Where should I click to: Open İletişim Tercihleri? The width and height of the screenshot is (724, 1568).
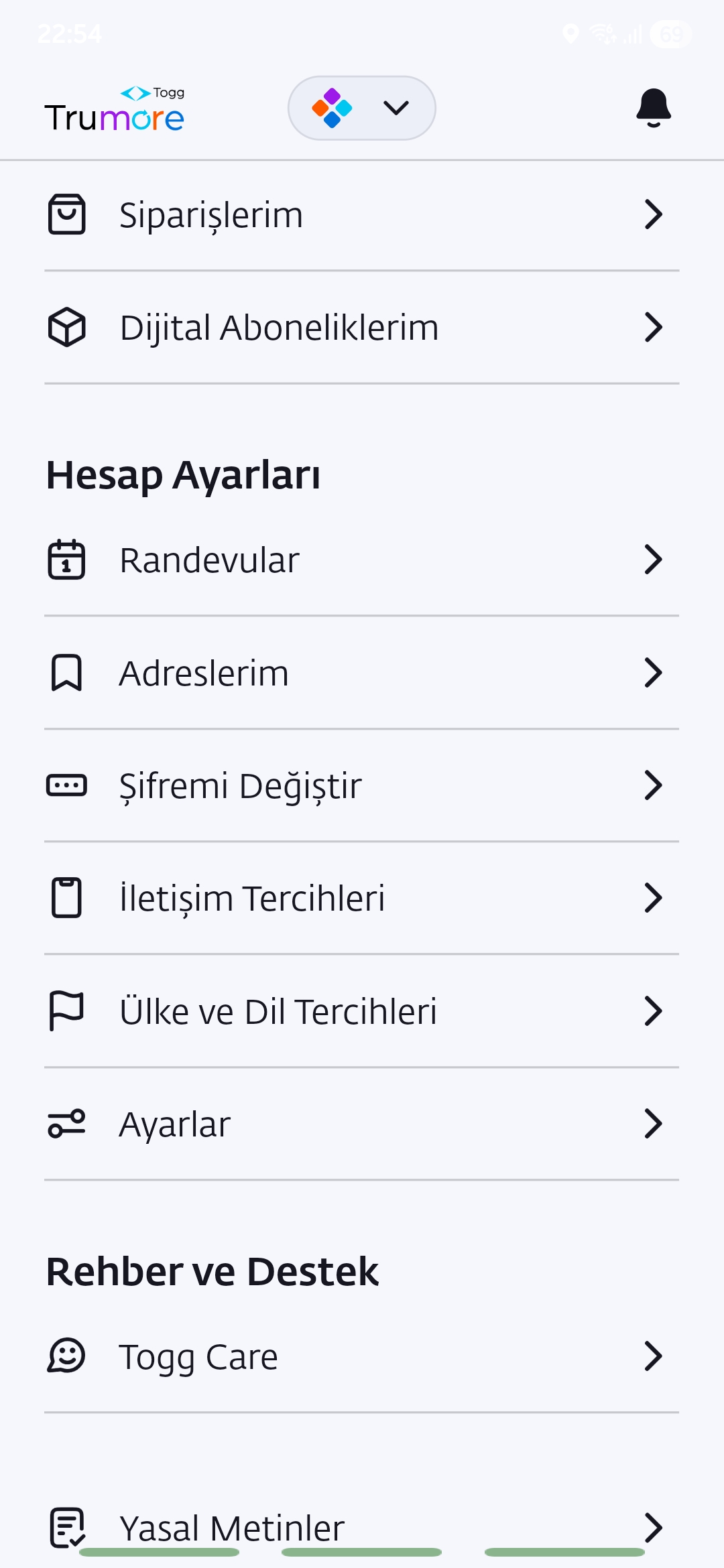362,898
